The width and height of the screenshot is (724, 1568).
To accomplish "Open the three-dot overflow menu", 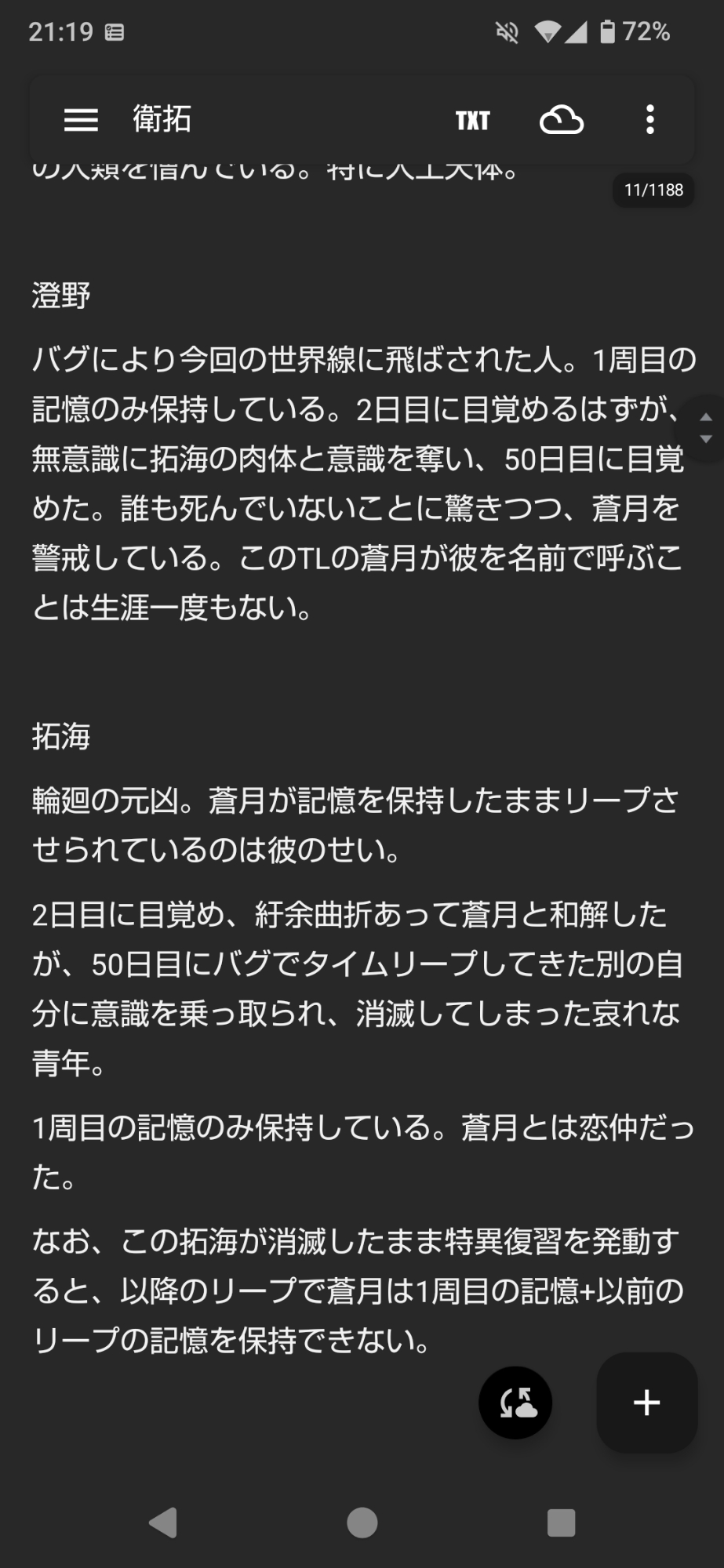I will (x=649, y=120).
